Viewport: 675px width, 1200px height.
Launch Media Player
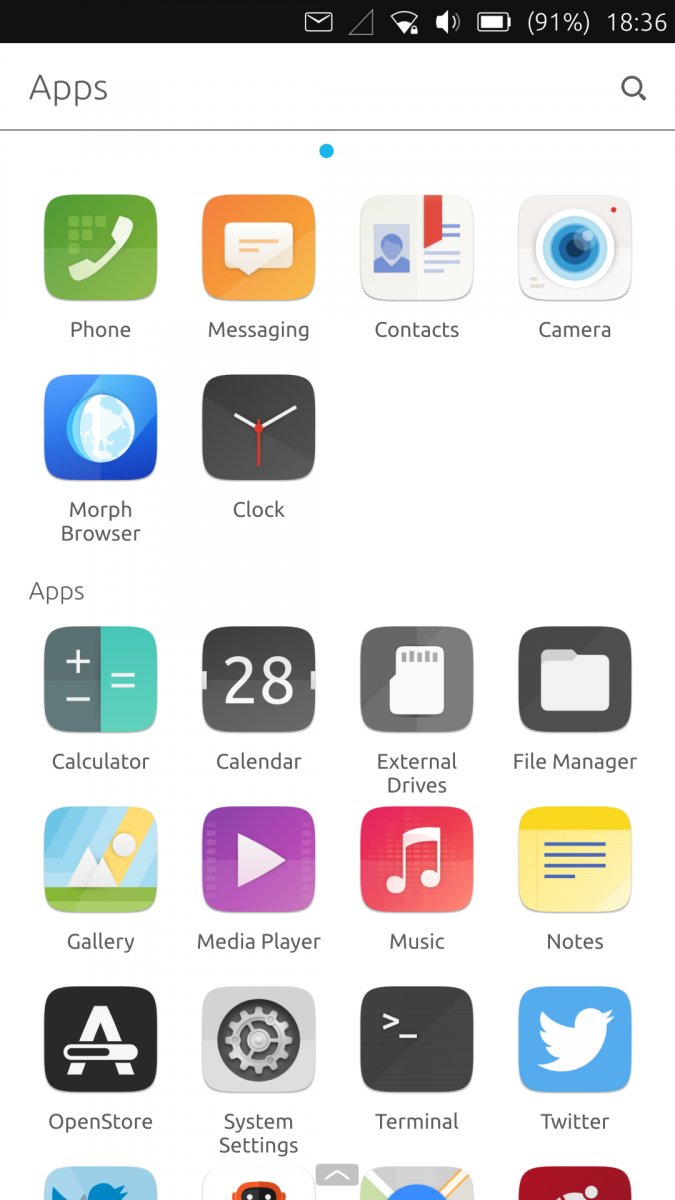[258, 860]
